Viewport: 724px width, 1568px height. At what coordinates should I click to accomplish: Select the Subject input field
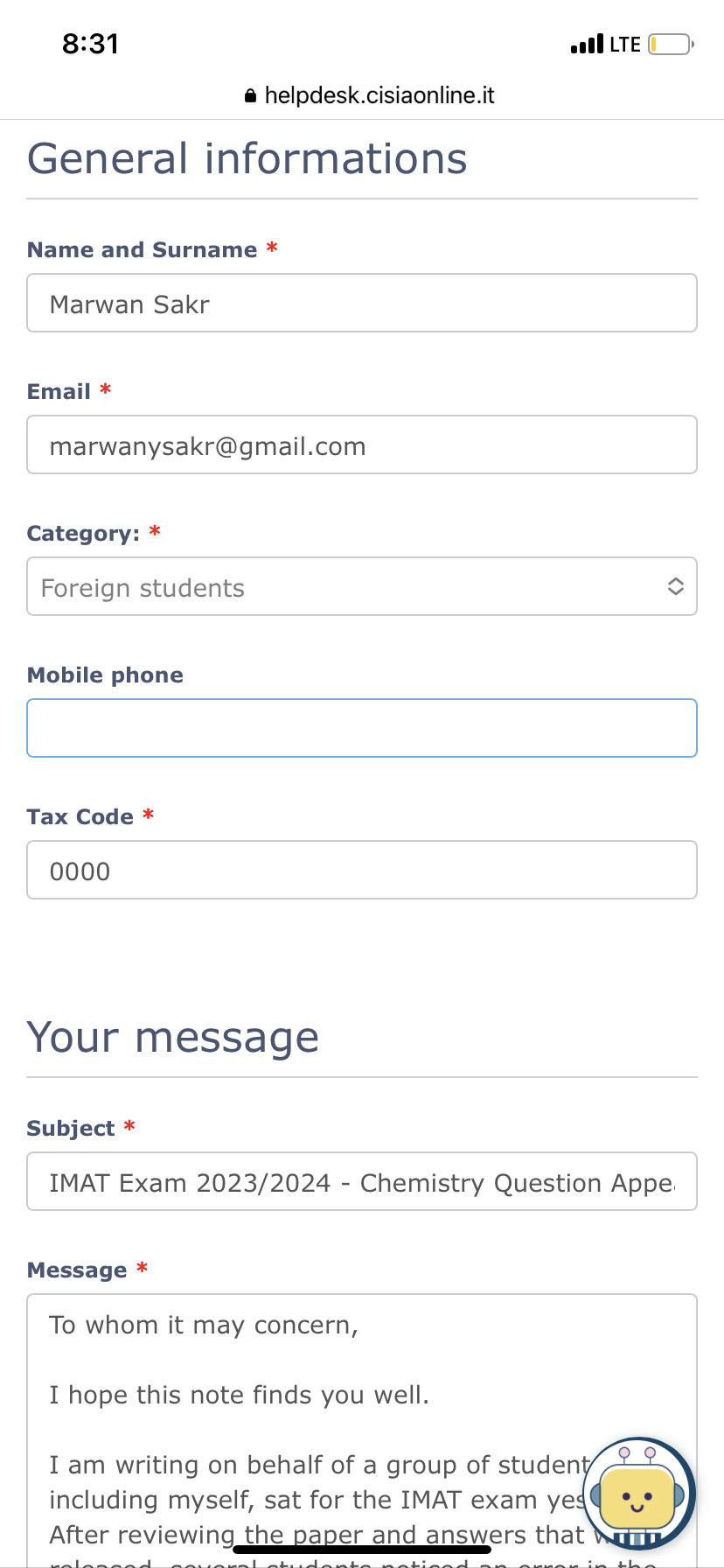(x=362, y=1181)
